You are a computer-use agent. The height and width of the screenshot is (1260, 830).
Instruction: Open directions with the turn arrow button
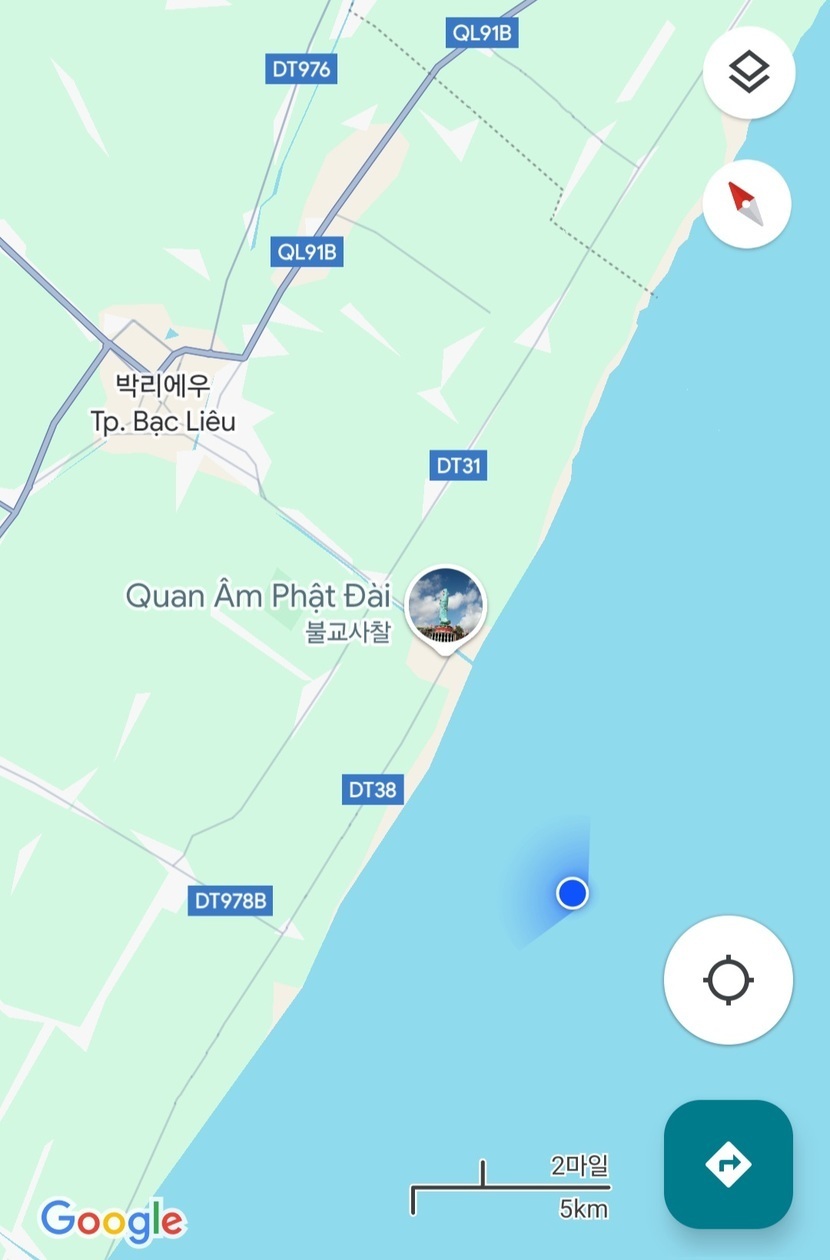(728, 1164)
